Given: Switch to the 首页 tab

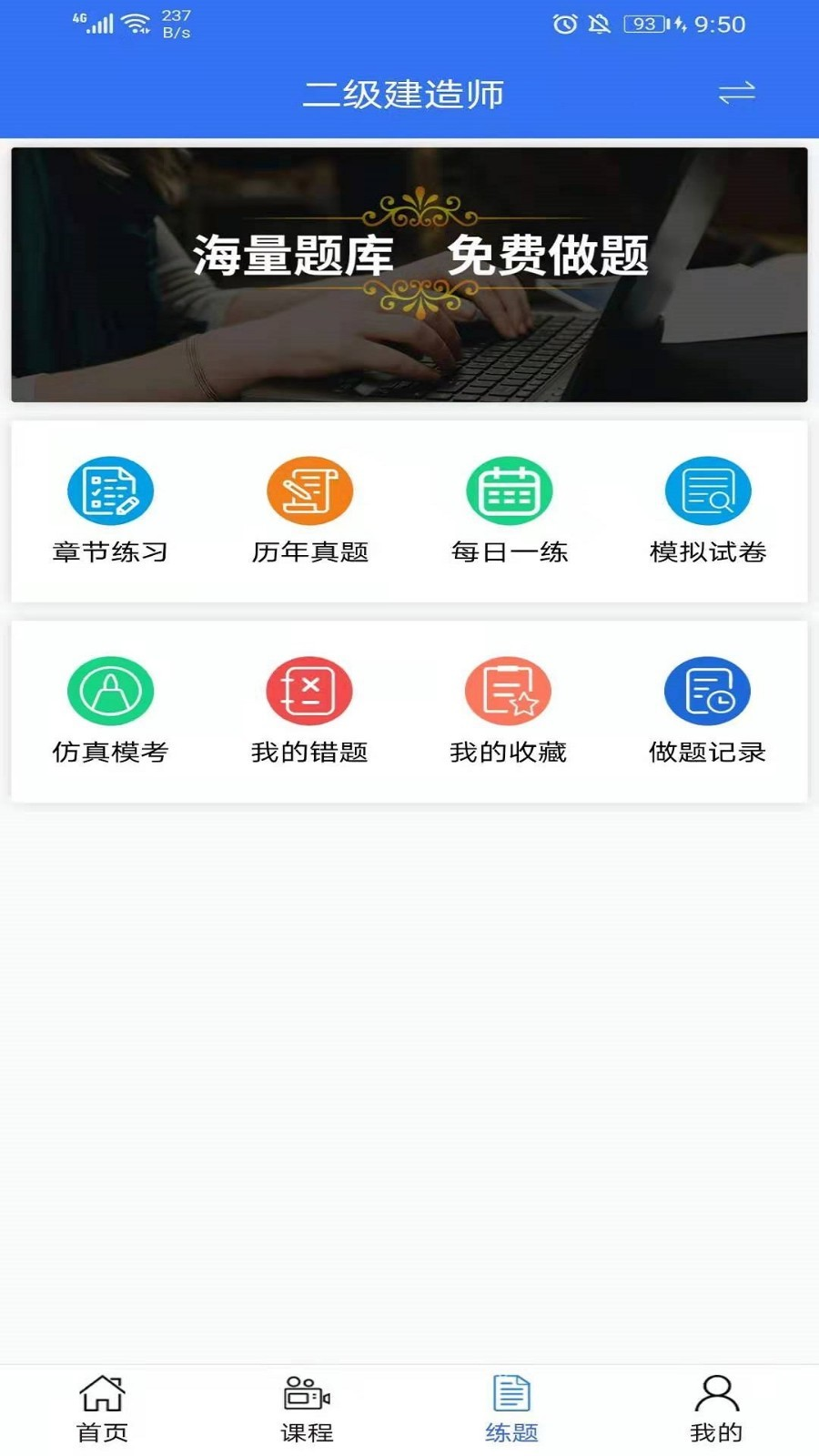Looking at the screenshot, I should 103,1406.
